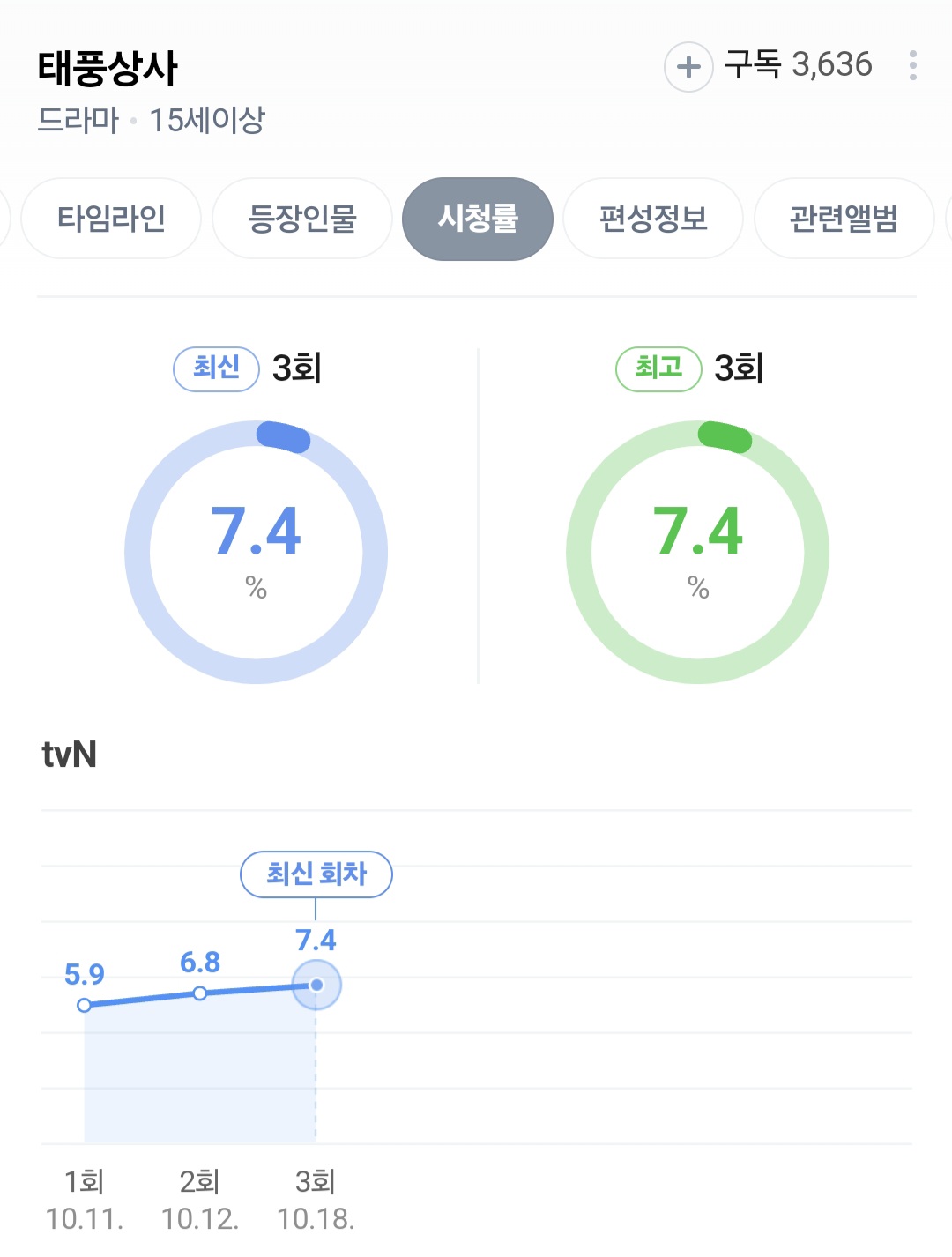Select the 2회 point on the ratings chart

coord(200,993)
